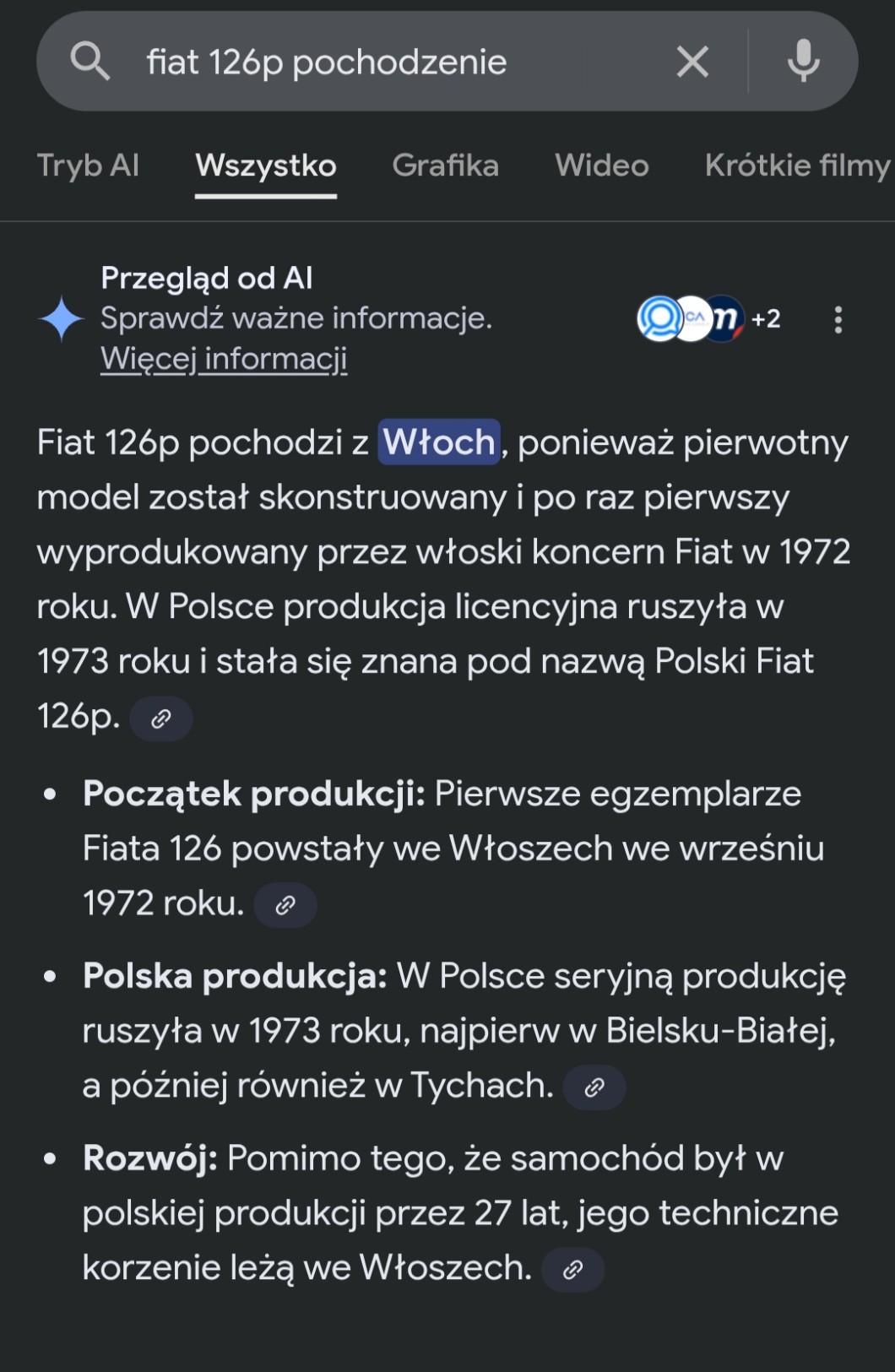Open source link for Rozwój

click(x=573, y=1269)
